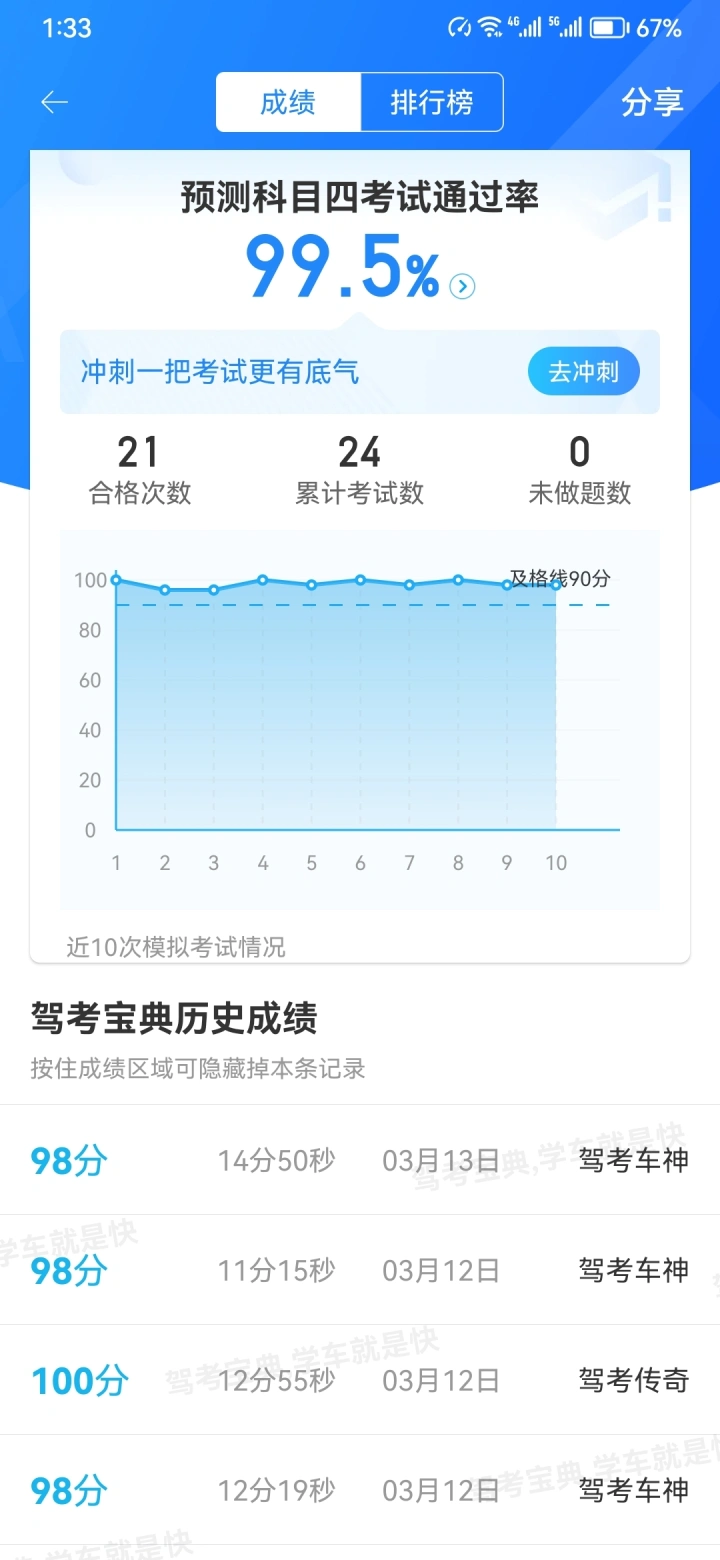Tap 分享 to share results
Screen dimensions: 720x1560
(652, 102)
